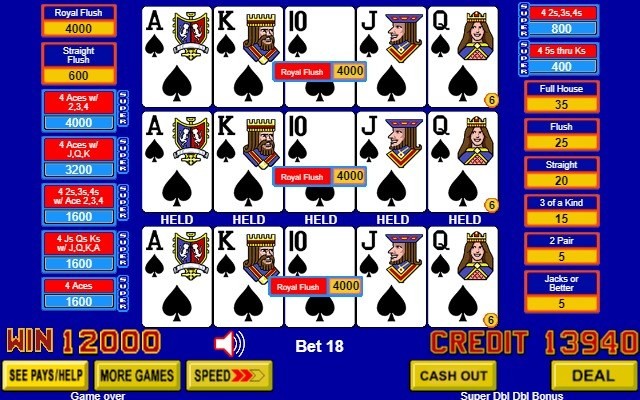The width and height of the screenshot is (640, 400).
Task: Cash out your credits
Action: click(453, 375)
